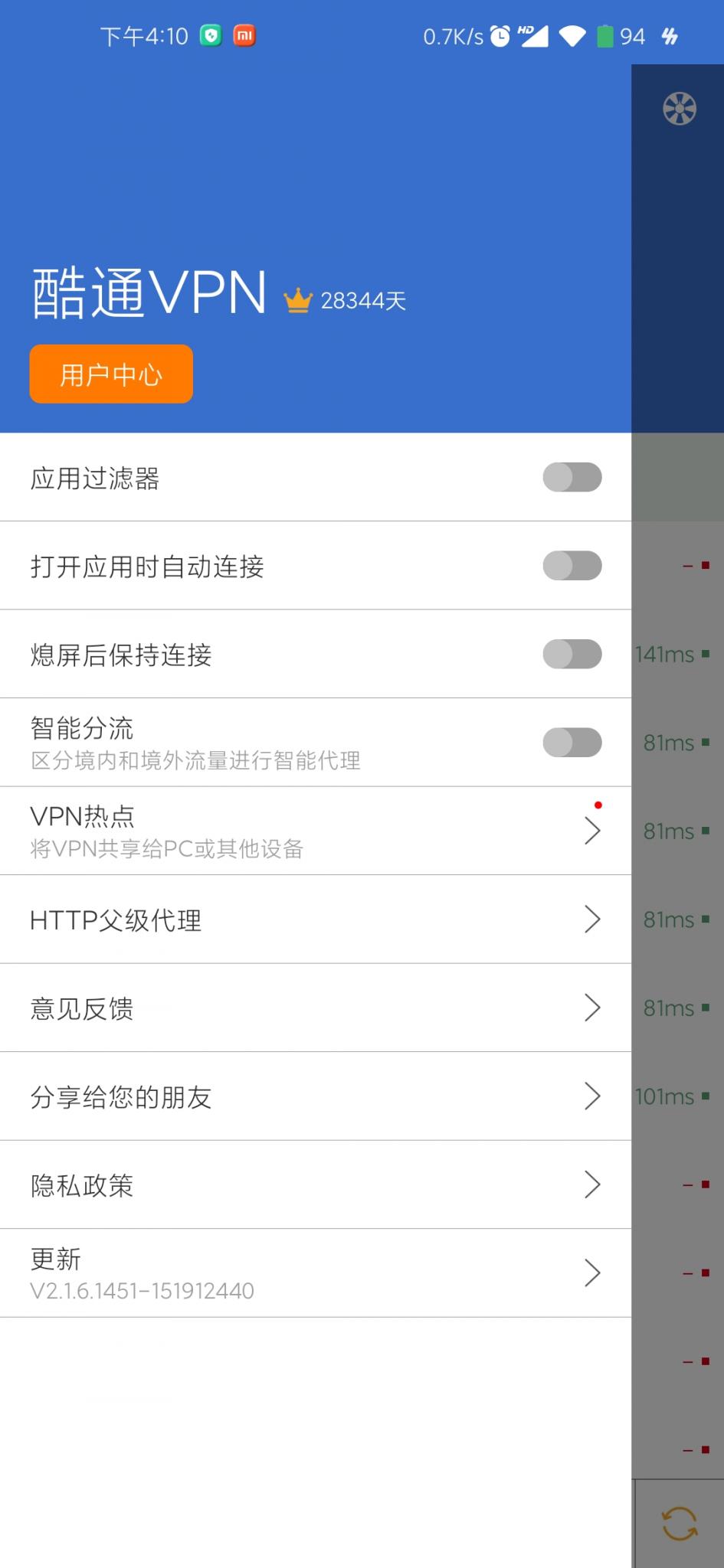Tap 更新 to check for updates
The width and height of the screenshot is (724, 1568).
click(591, 1272)
